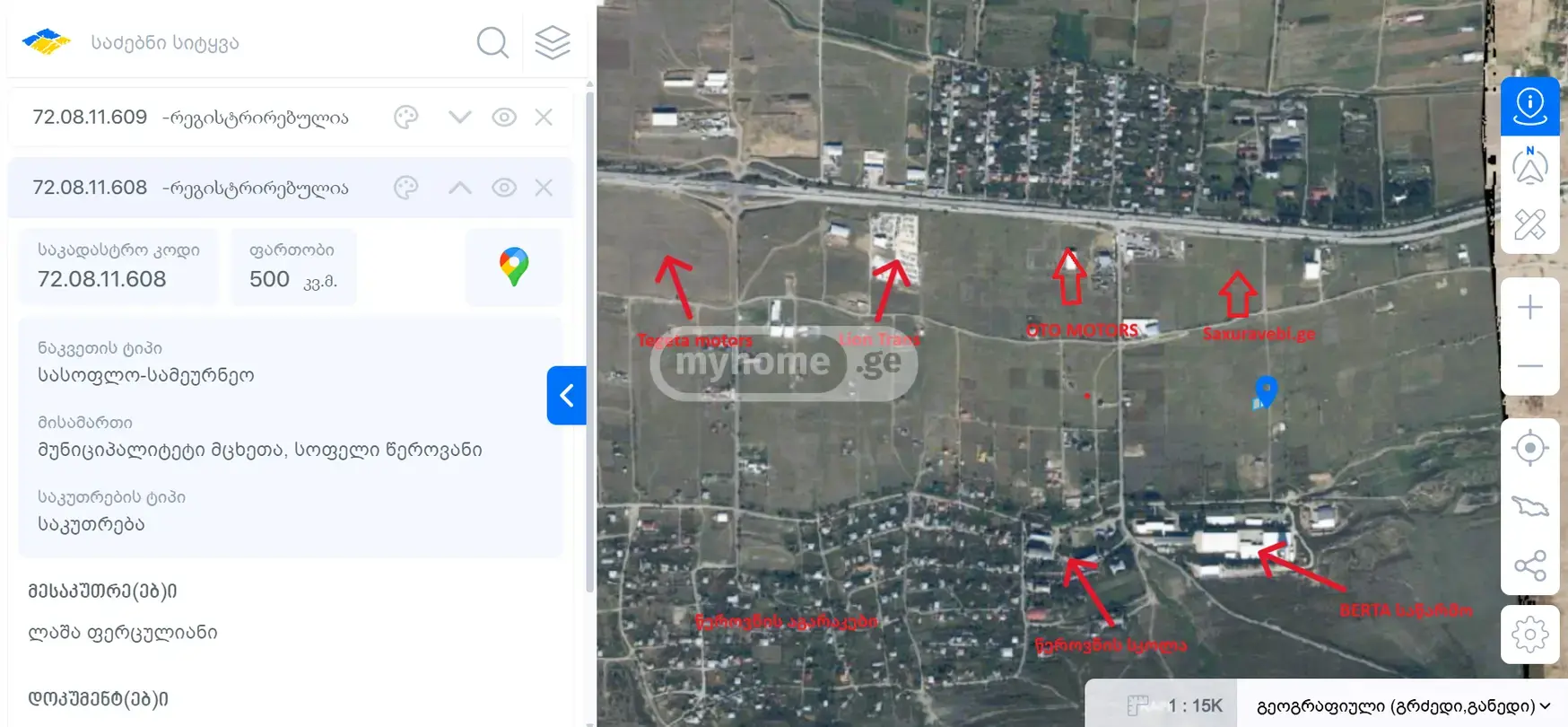Screen dimensions: 1568x727
Task: Toggle visibility of parcel 72.08.11.609
Action: [504, 118]
